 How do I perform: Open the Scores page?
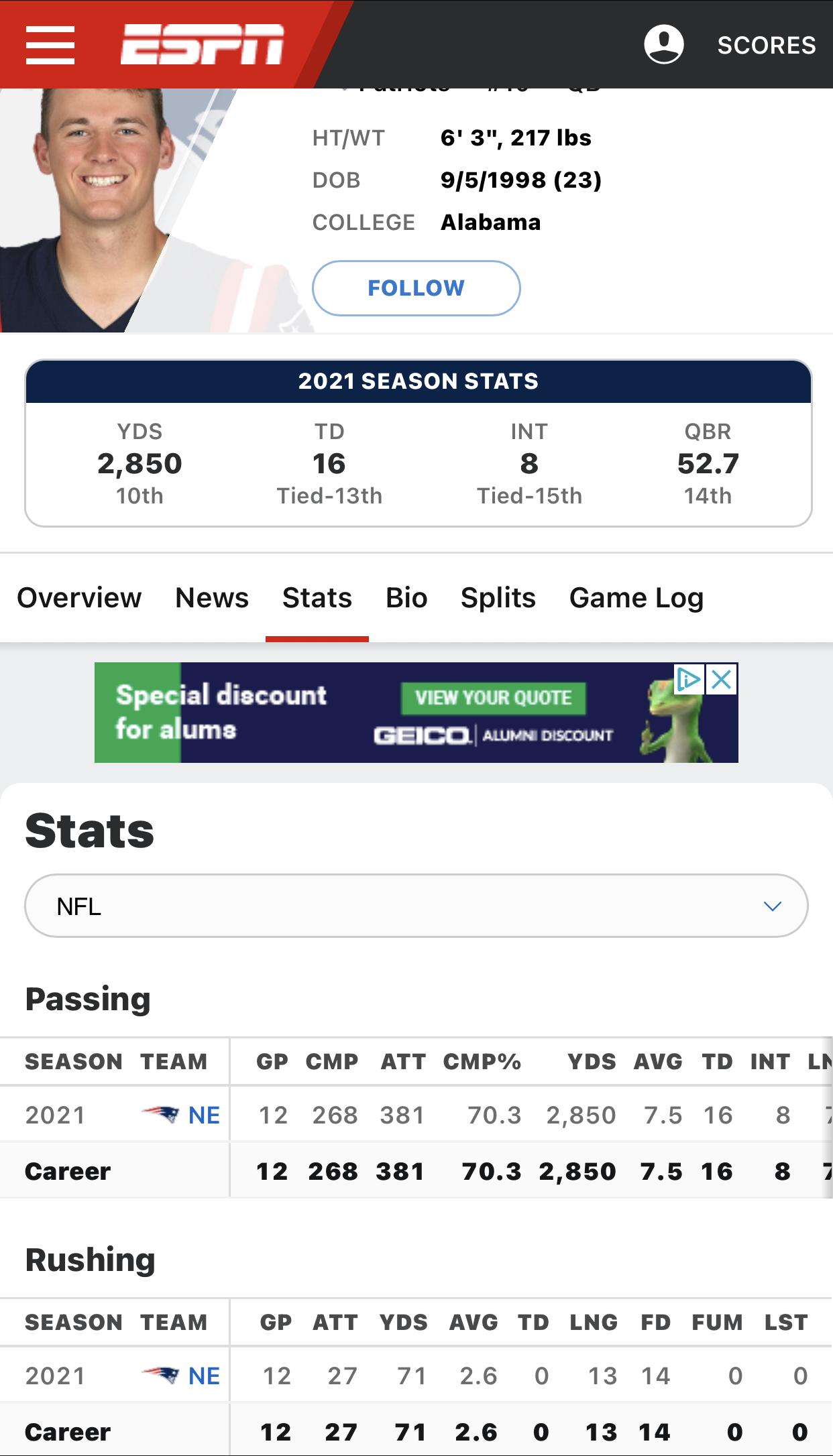[766, 45]
